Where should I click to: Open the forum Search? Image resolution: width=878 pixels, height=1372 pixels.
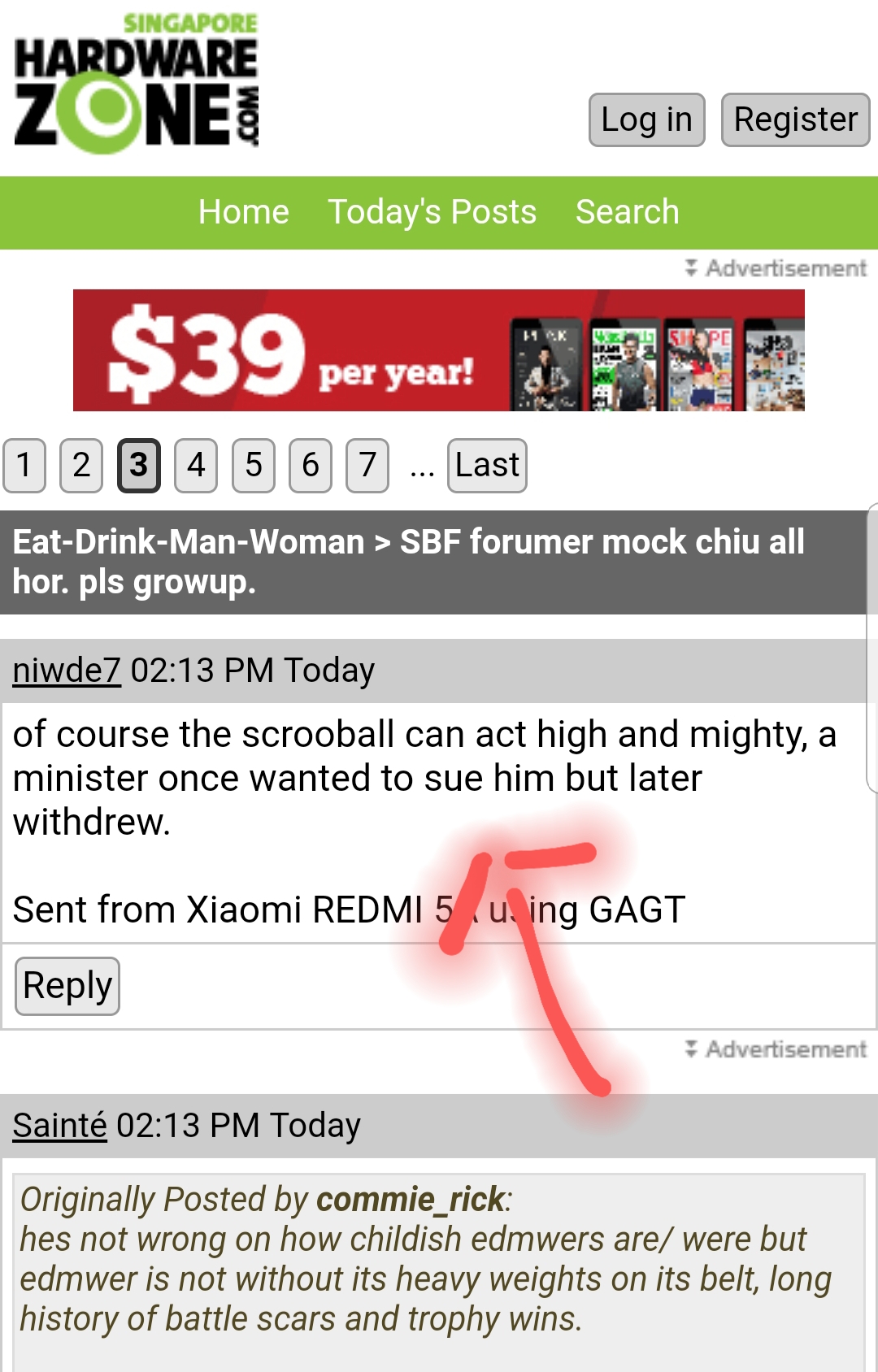627,212
